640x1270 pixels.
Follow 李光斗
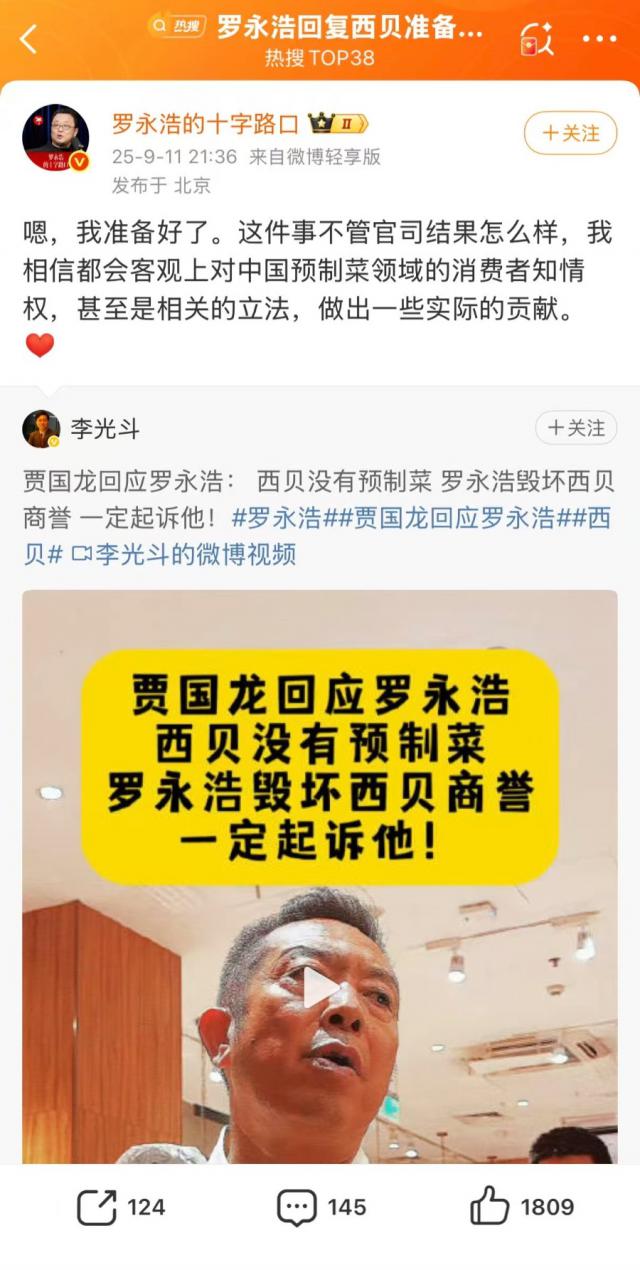575,428
